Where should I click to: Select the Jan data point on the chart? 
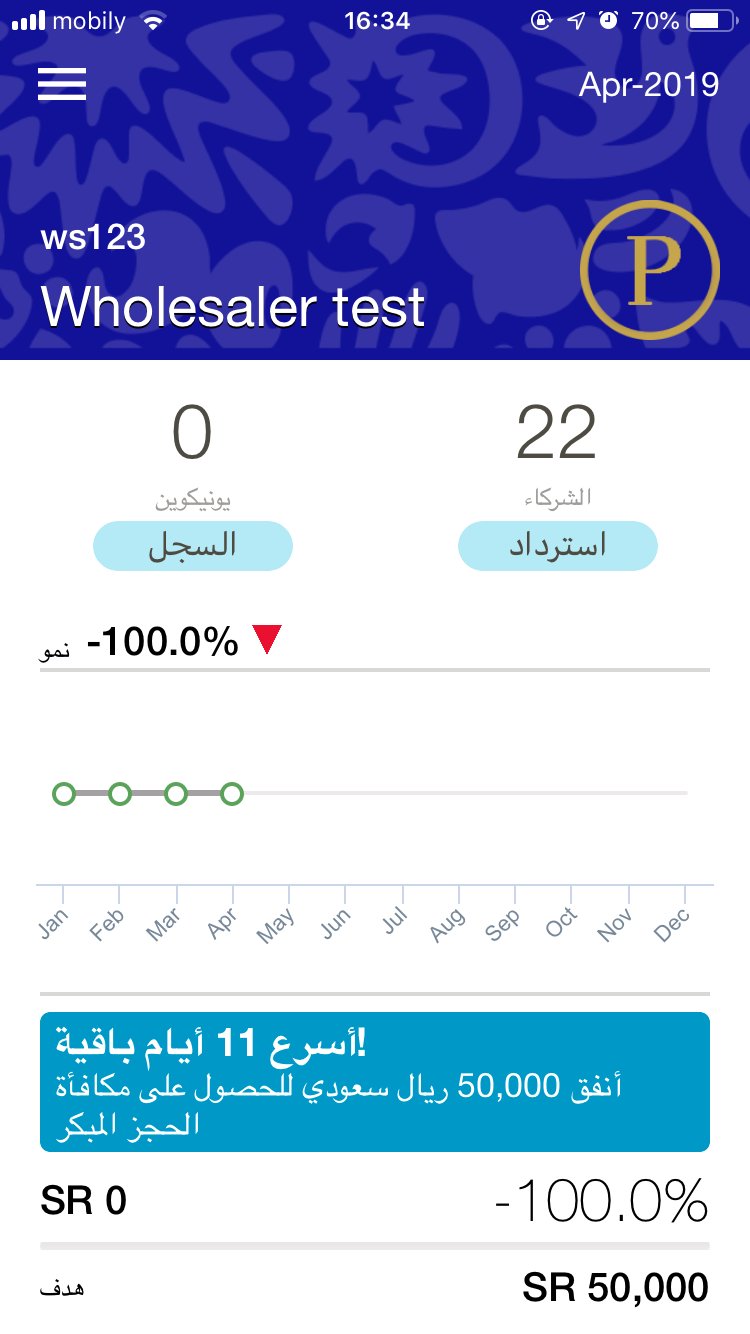(x=64, y=794)
